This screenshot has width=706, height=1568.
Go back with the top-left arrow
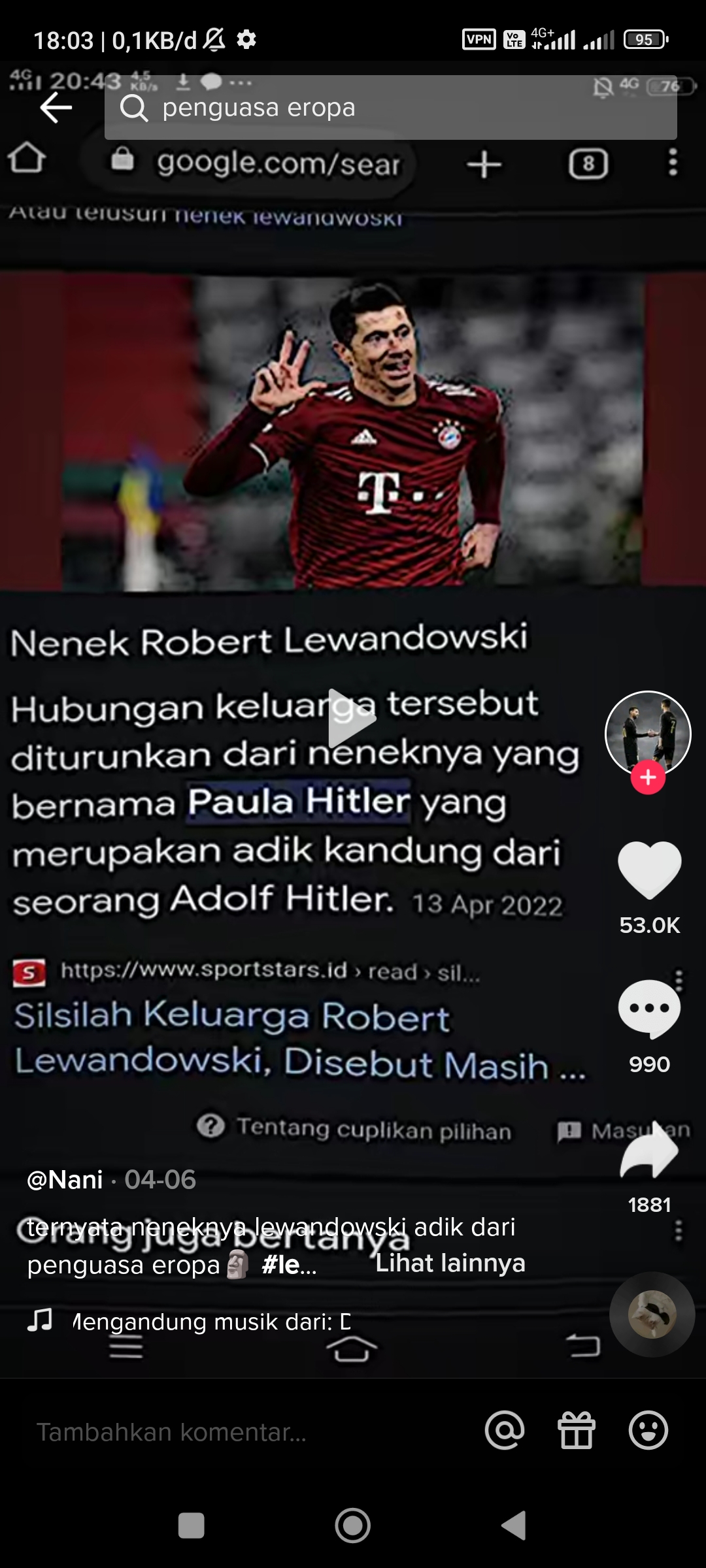(56, 107)
